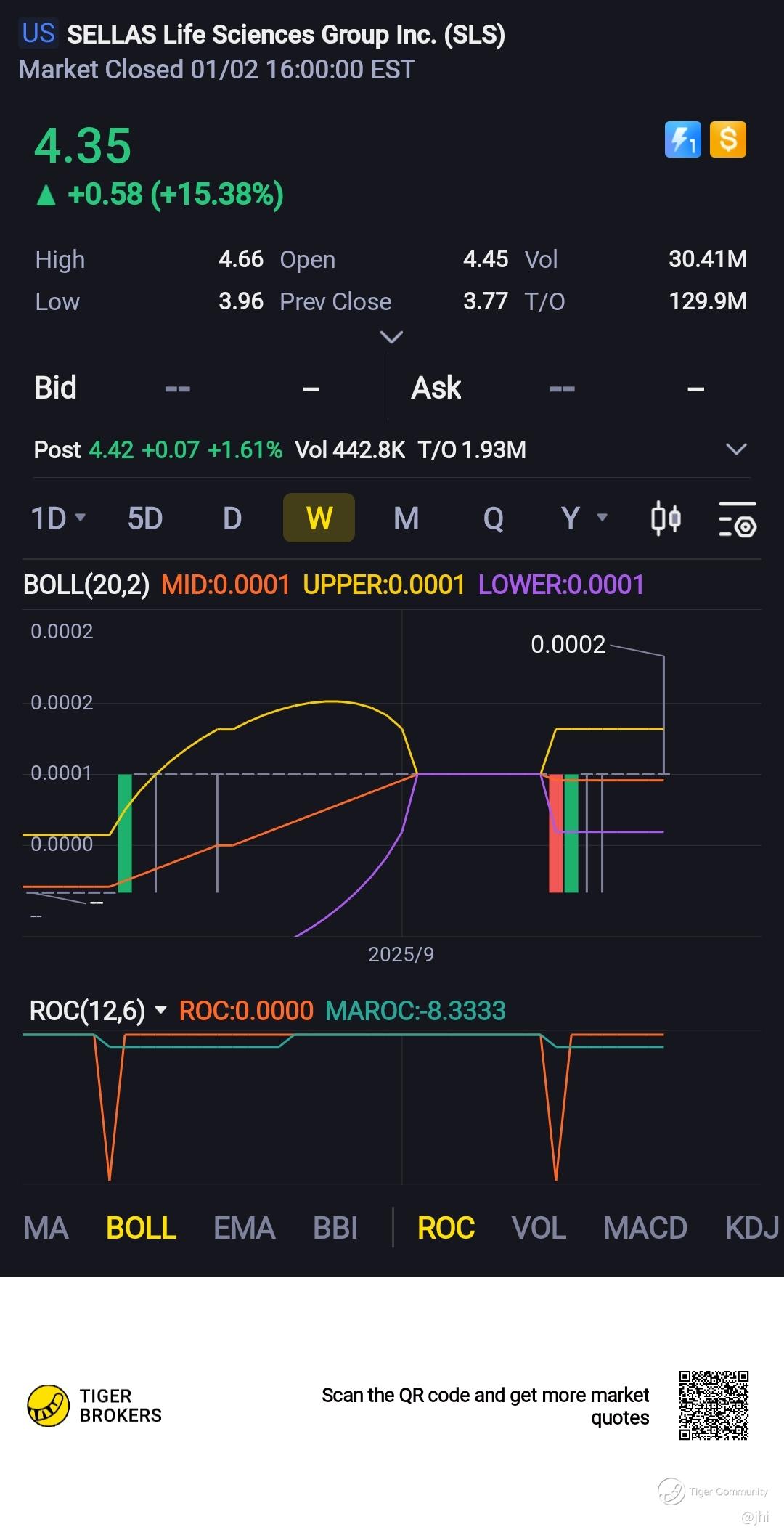The width and height of the screenshot is (784, 1535).
Task: Tap the orange dollar badge icon
Action: [727, 139]
